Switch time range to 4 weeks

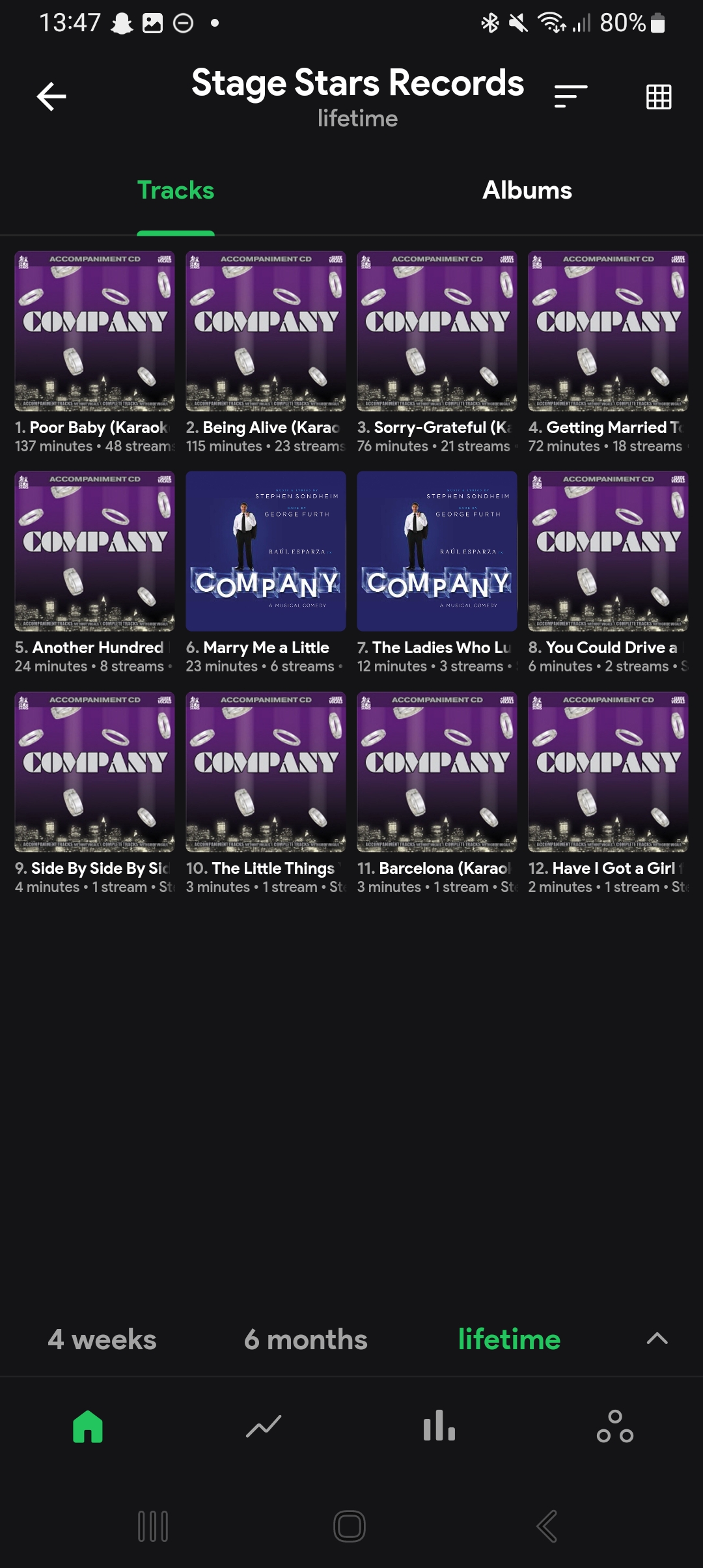tap(102, 1339)
